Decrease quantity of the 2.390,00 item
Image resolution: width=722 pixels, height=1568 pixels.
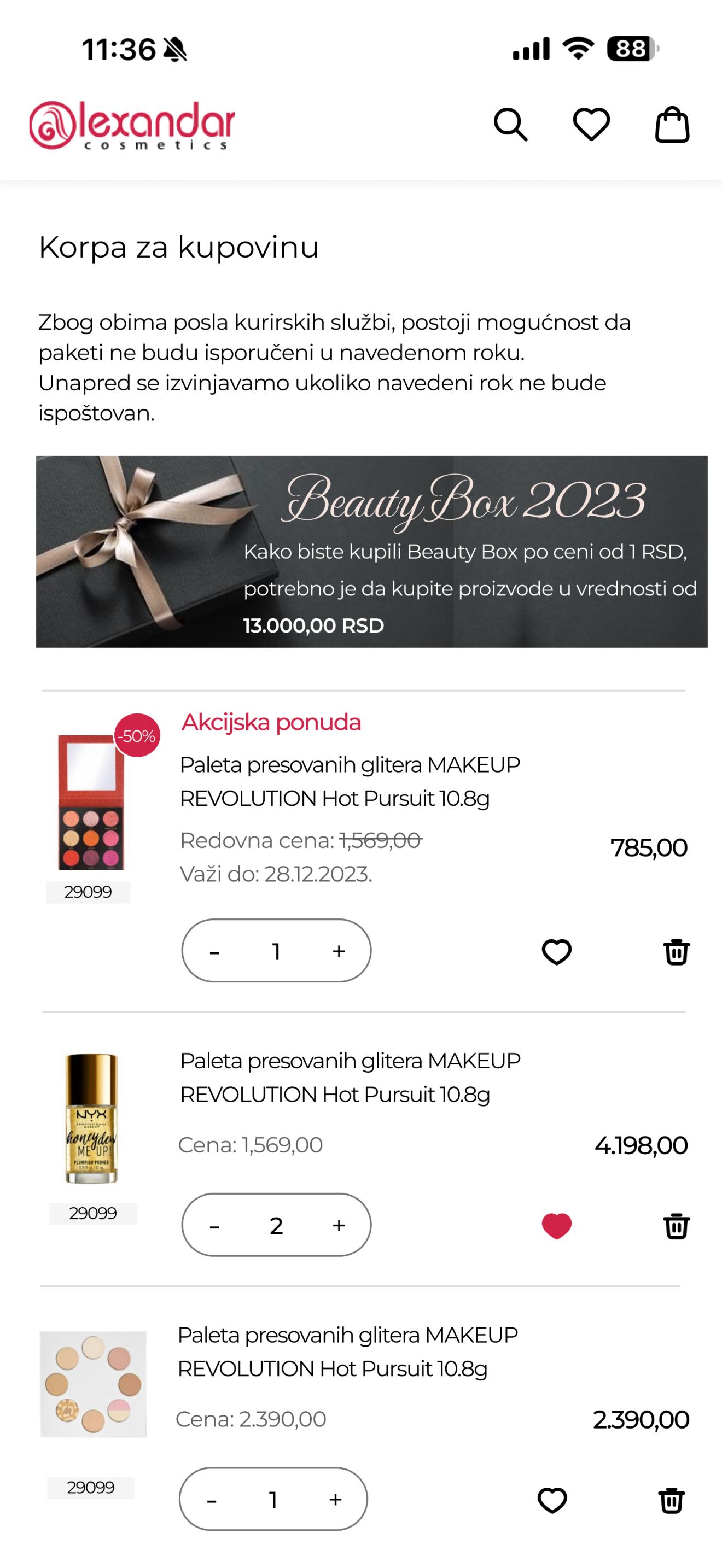click(211, 1500)
